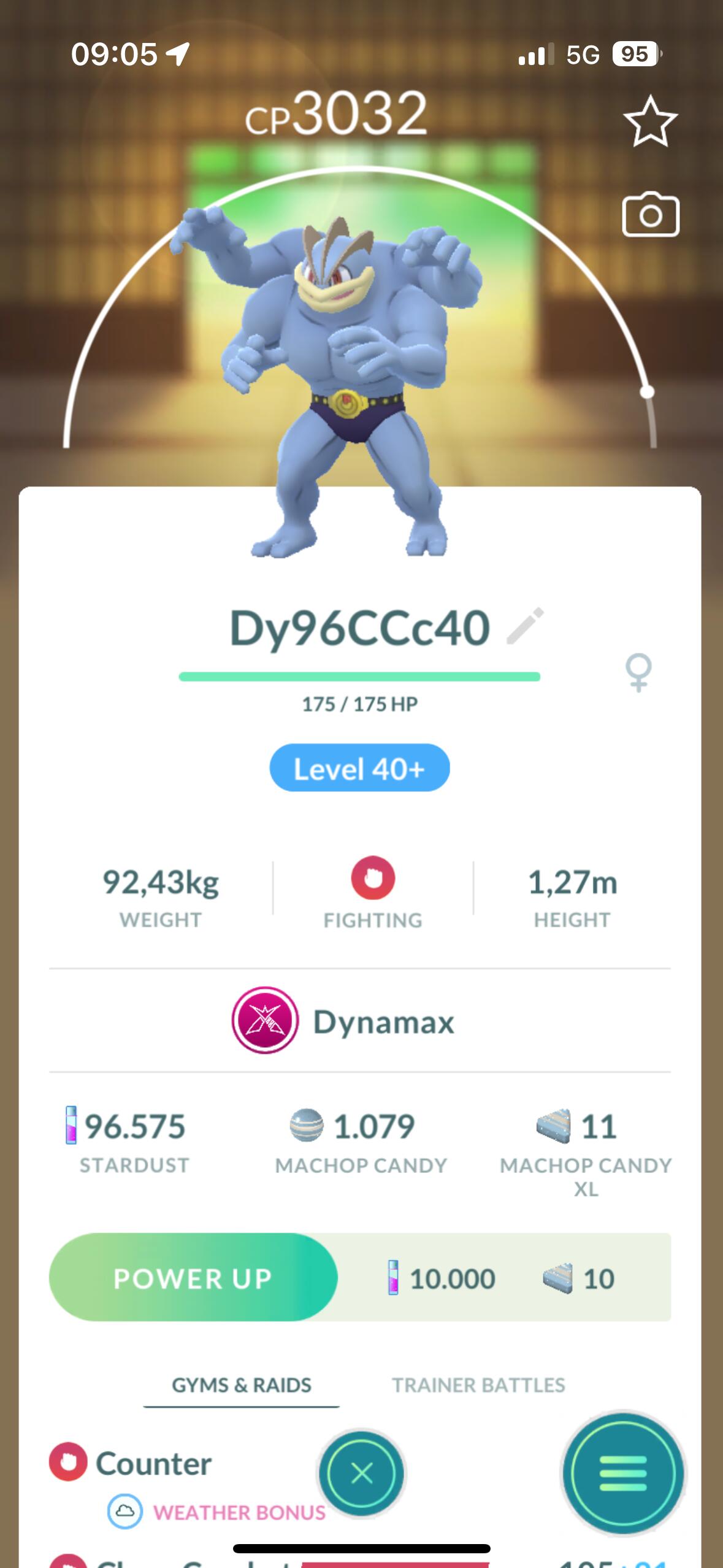Screen dimensions: 723x1568
Task: Power up Machamp for 10.000 stardust
Action: (x=193, y=1278)
